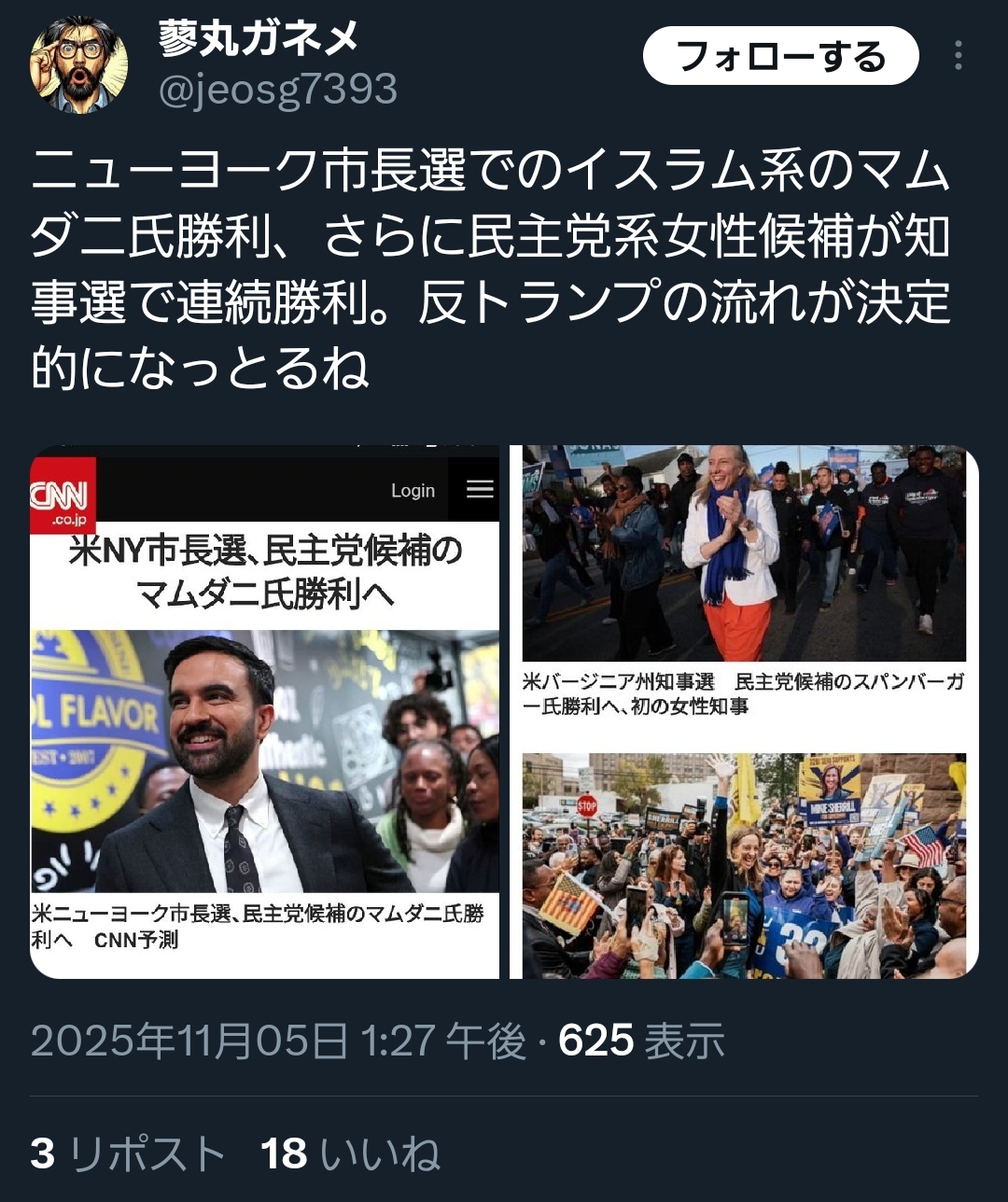This screenshot has height=1202, width=1008.
Task: Open the profile avatar of 蓼丸ガネメ
Action: (78, 65)
